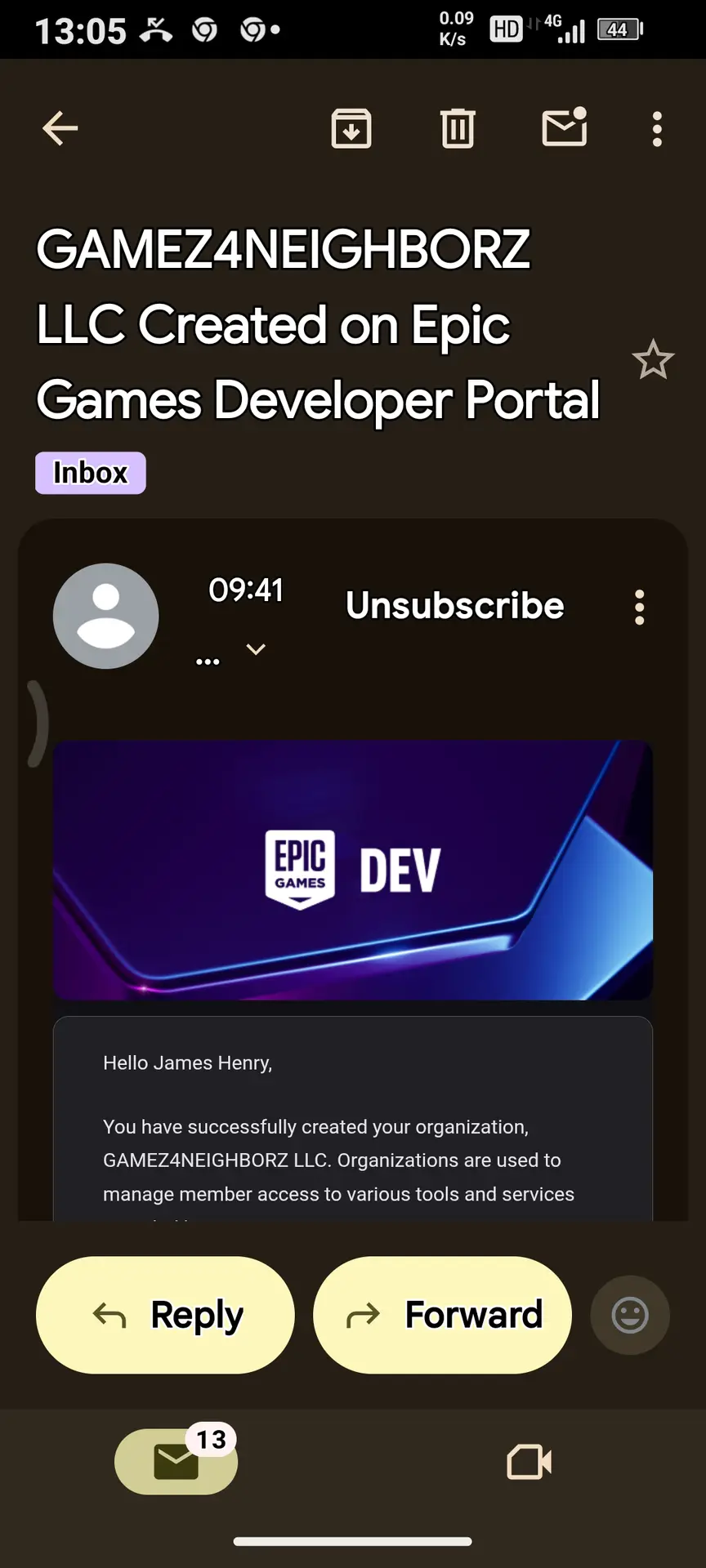Open the sender's profile avatar
This screenshot has width=706, height=1568.
pyautogui.click(x=106, y=616)
